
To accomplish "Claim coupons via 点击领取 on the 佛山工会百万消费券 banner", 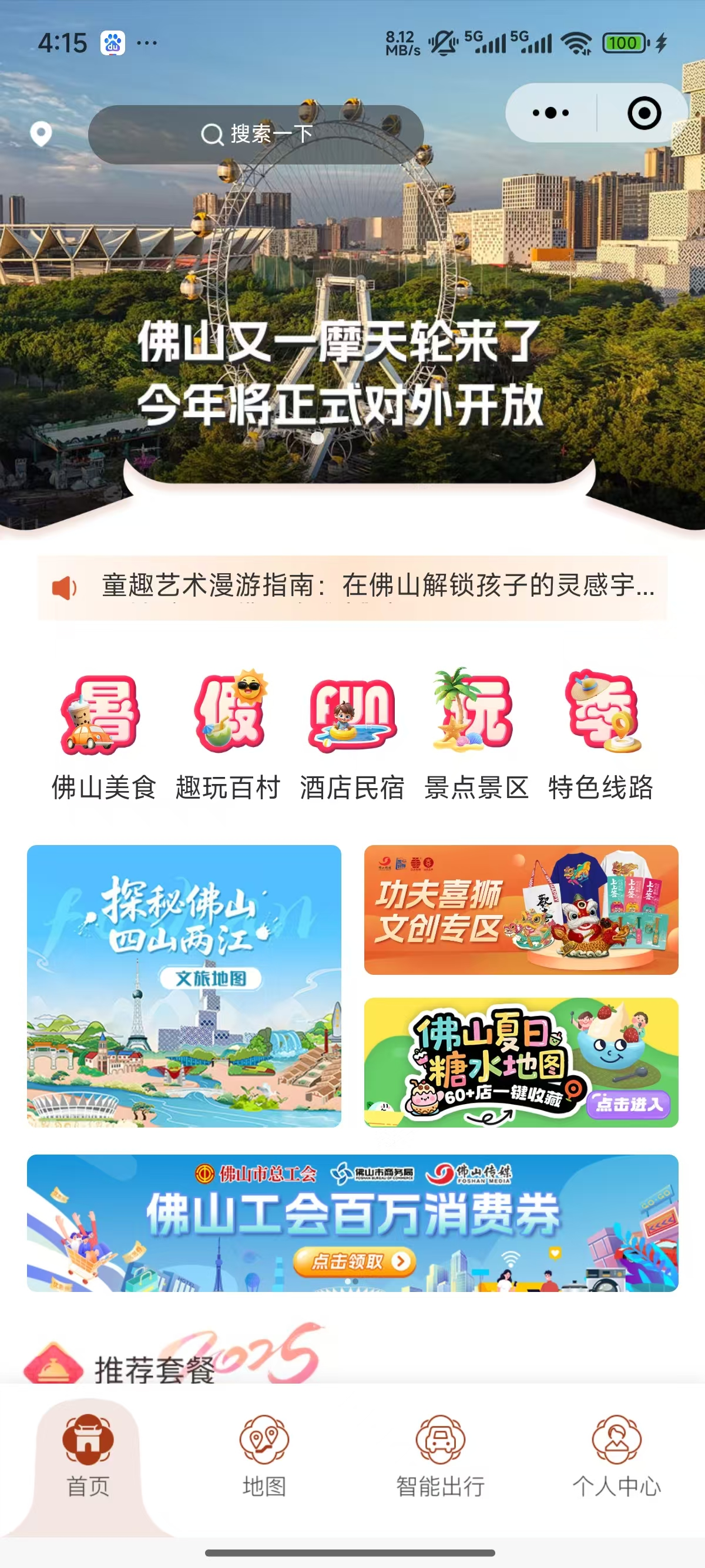I will click(x=354, y=1262).
